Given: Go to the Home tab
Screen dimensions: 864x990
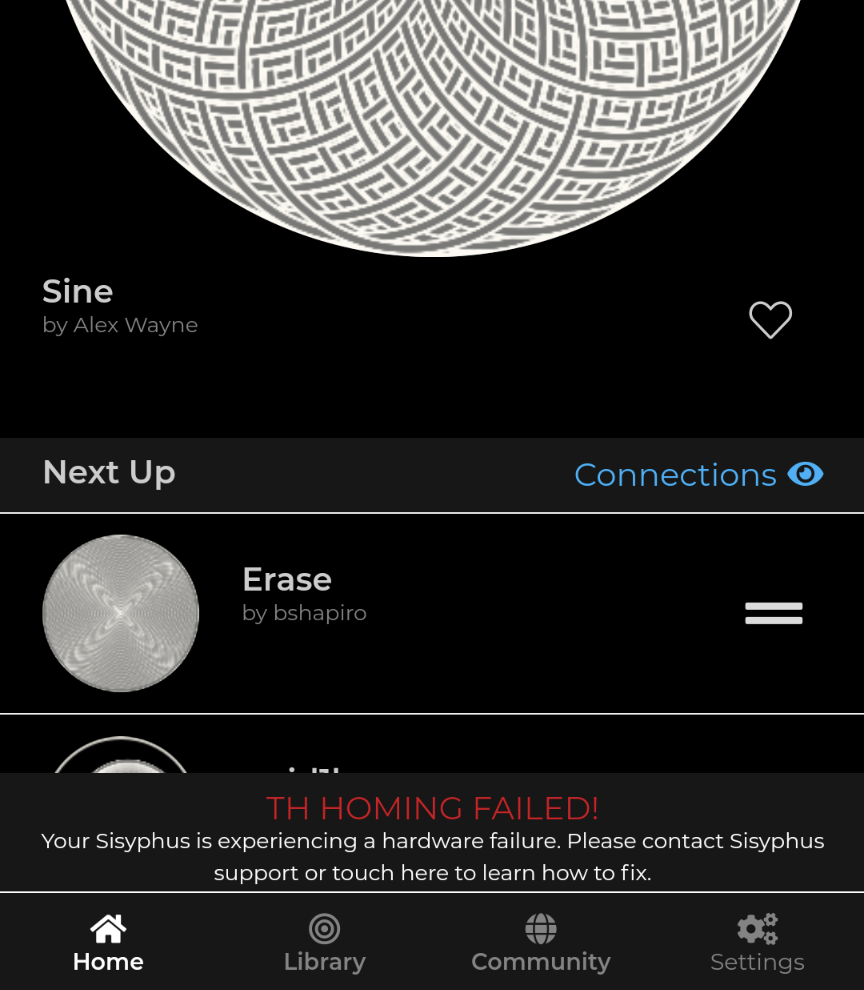Looking at the screenshot, I should point(108,942).
